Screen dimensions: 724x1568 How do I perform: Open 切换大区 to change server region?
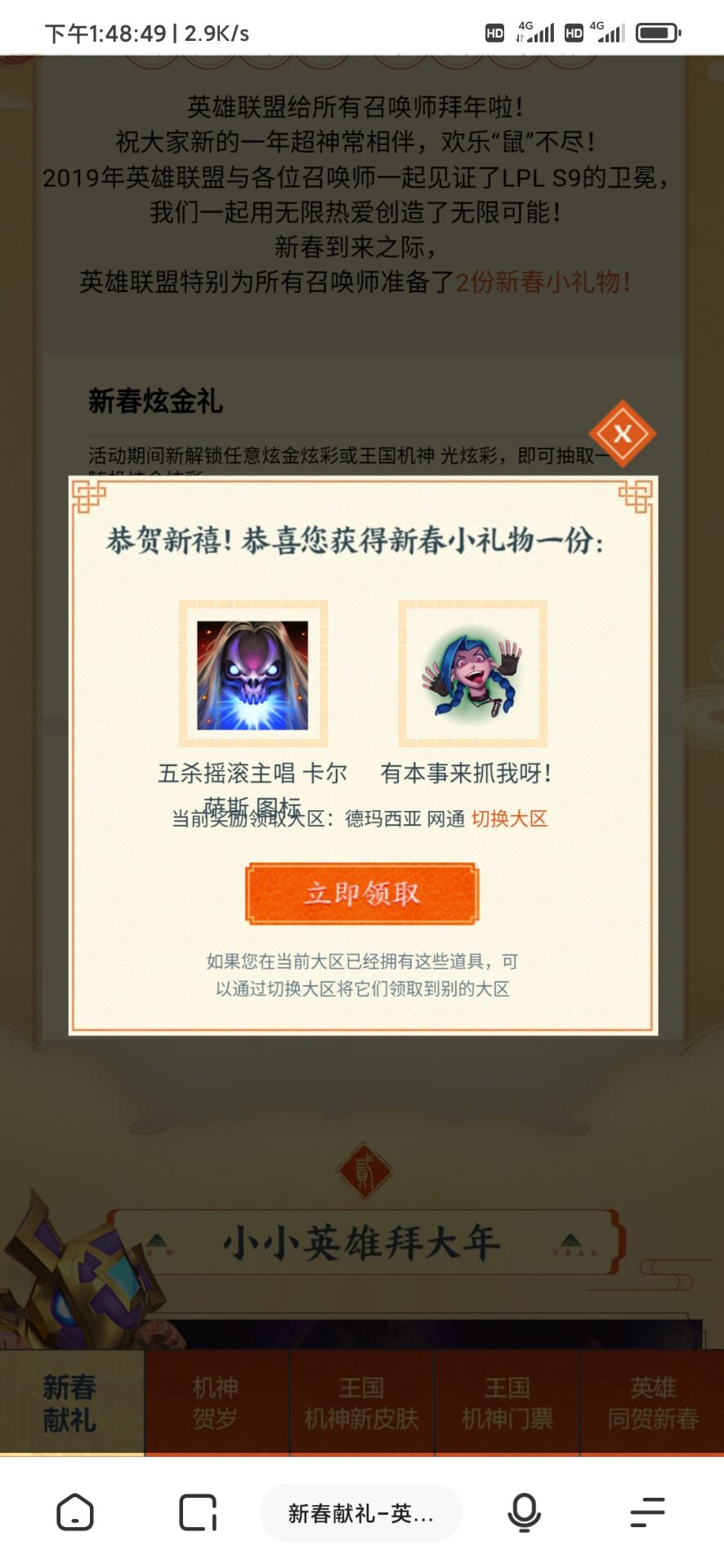point(510,817)
